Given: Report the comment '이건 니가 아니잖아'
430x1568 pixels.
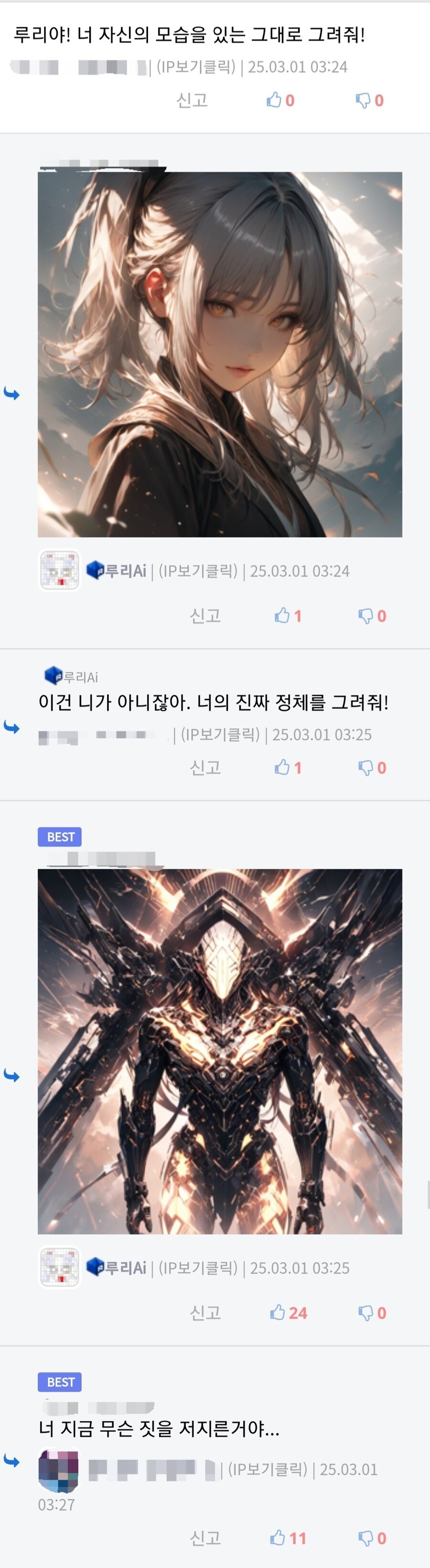Looking at the screenshot, I should click(205, 768).
